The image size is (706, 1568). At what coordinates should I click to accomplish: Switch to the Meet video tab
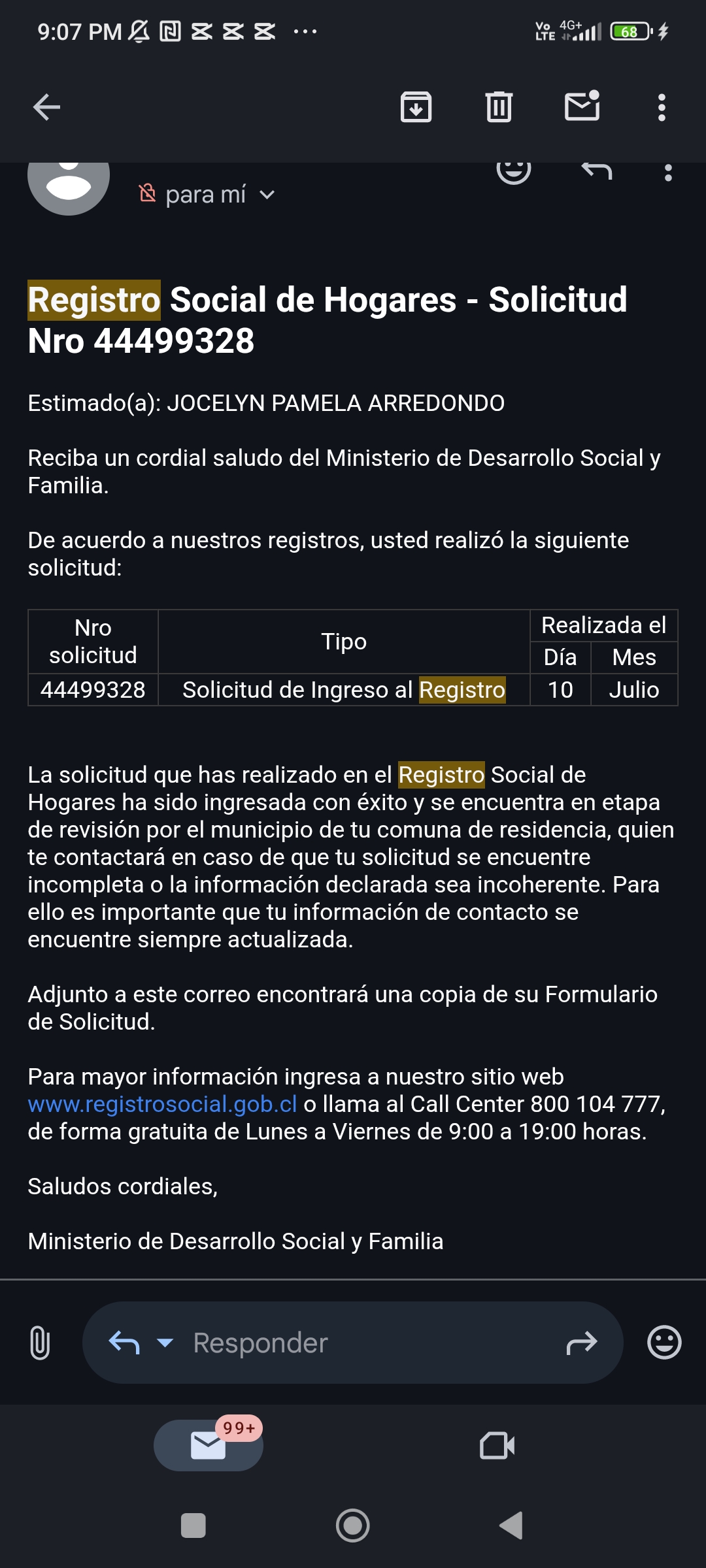click(x=497, y=1445)
